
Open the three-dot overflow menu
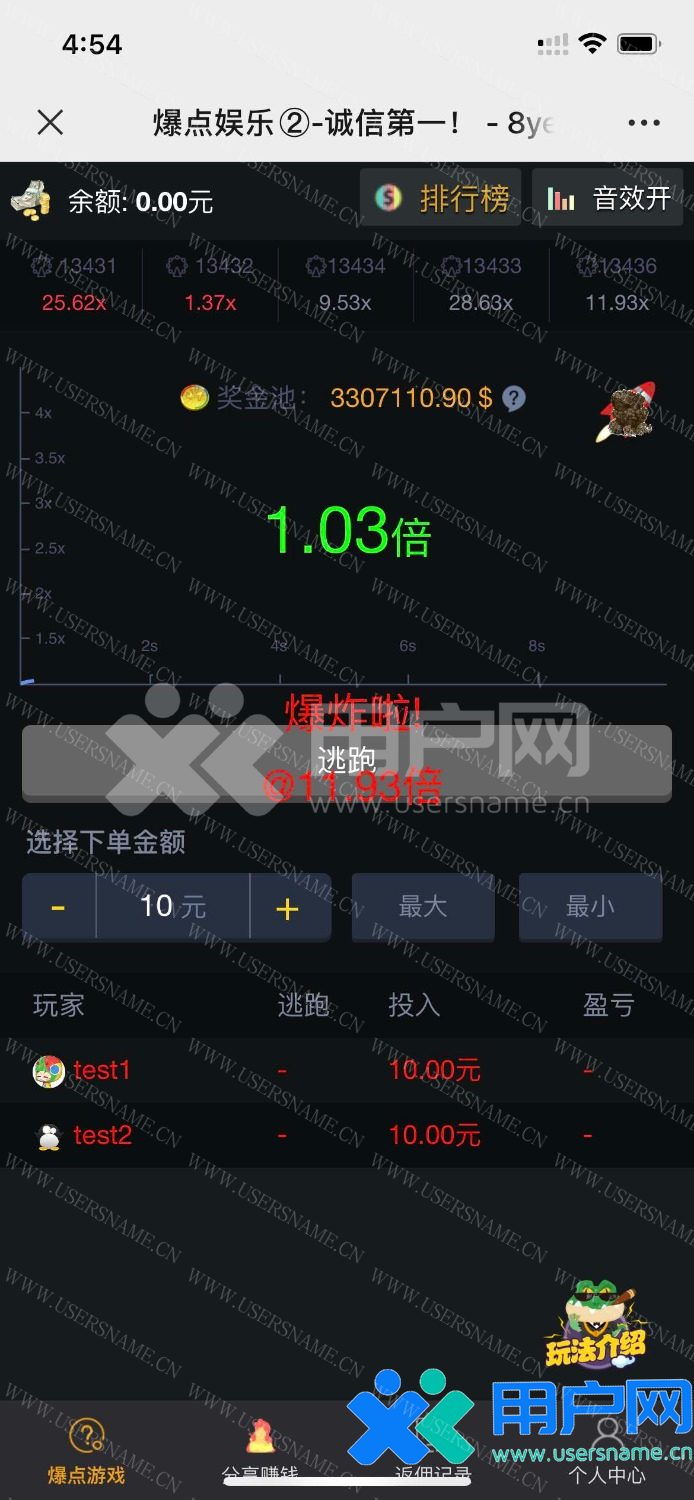pyautogui.click(x=644, y=123)
